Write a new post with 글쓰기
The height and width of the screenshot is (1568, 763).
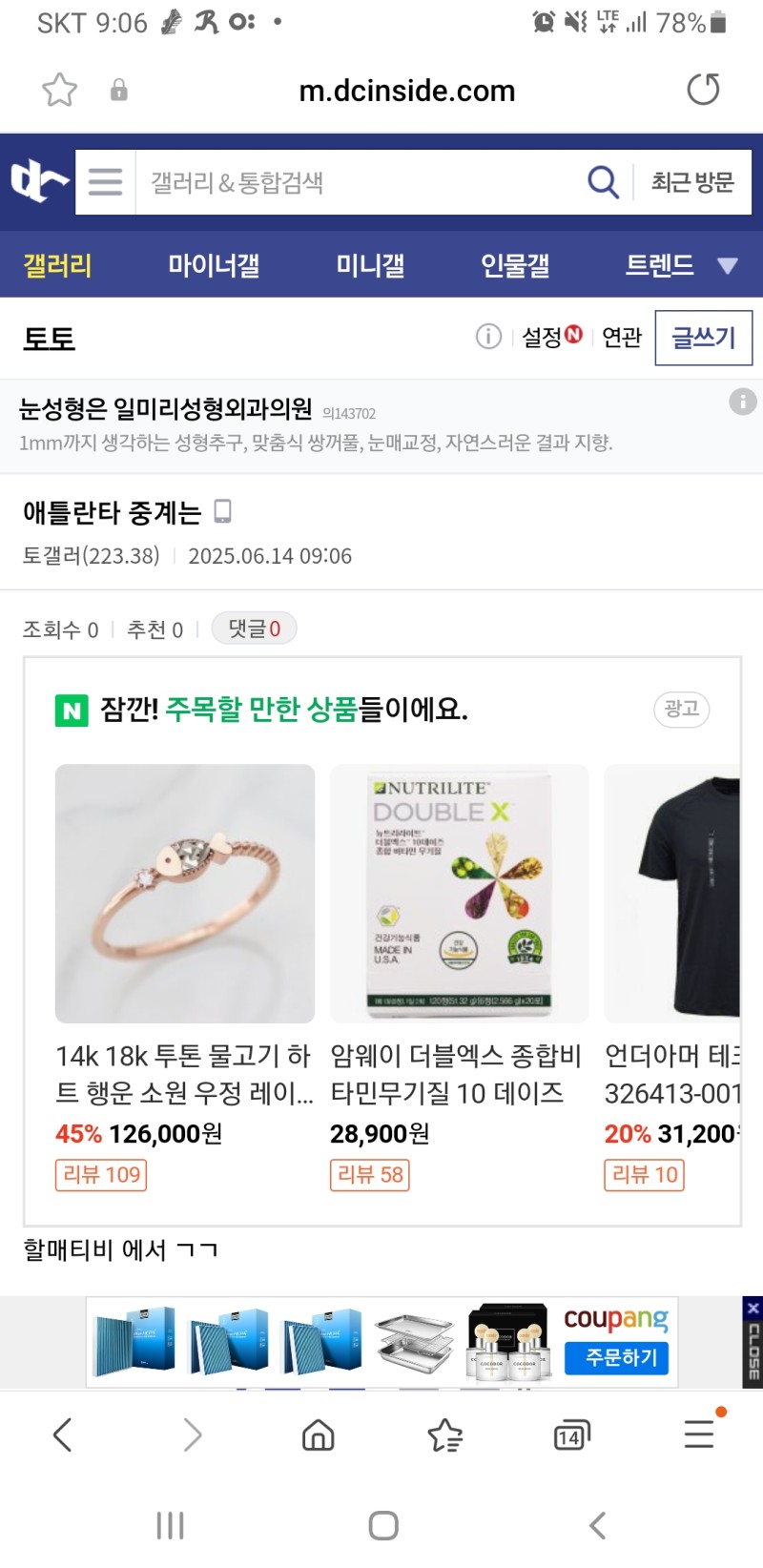pos(704,338)
